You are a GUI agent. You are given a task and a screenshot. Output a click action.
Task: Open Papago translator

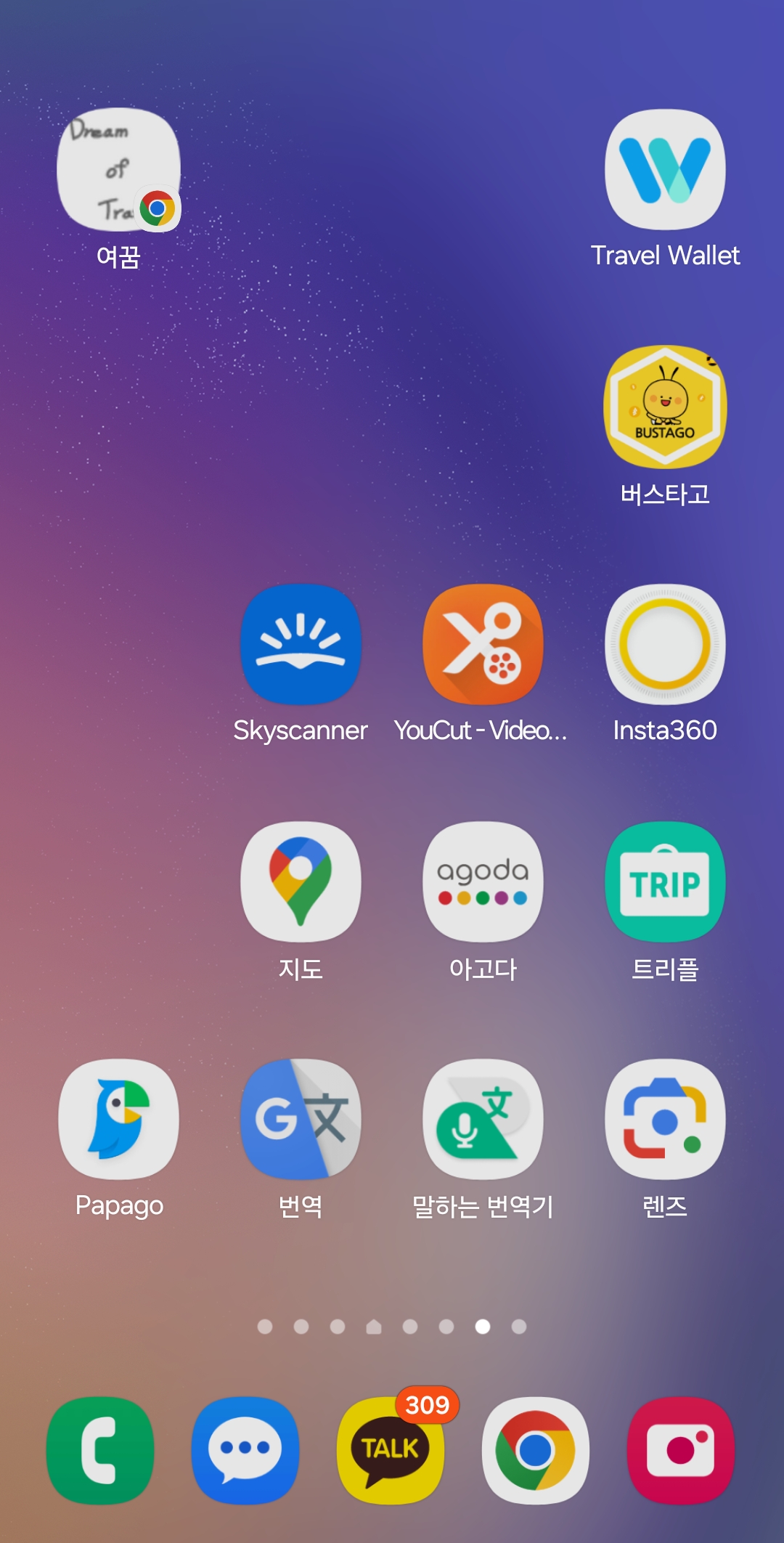(118, 1119)
